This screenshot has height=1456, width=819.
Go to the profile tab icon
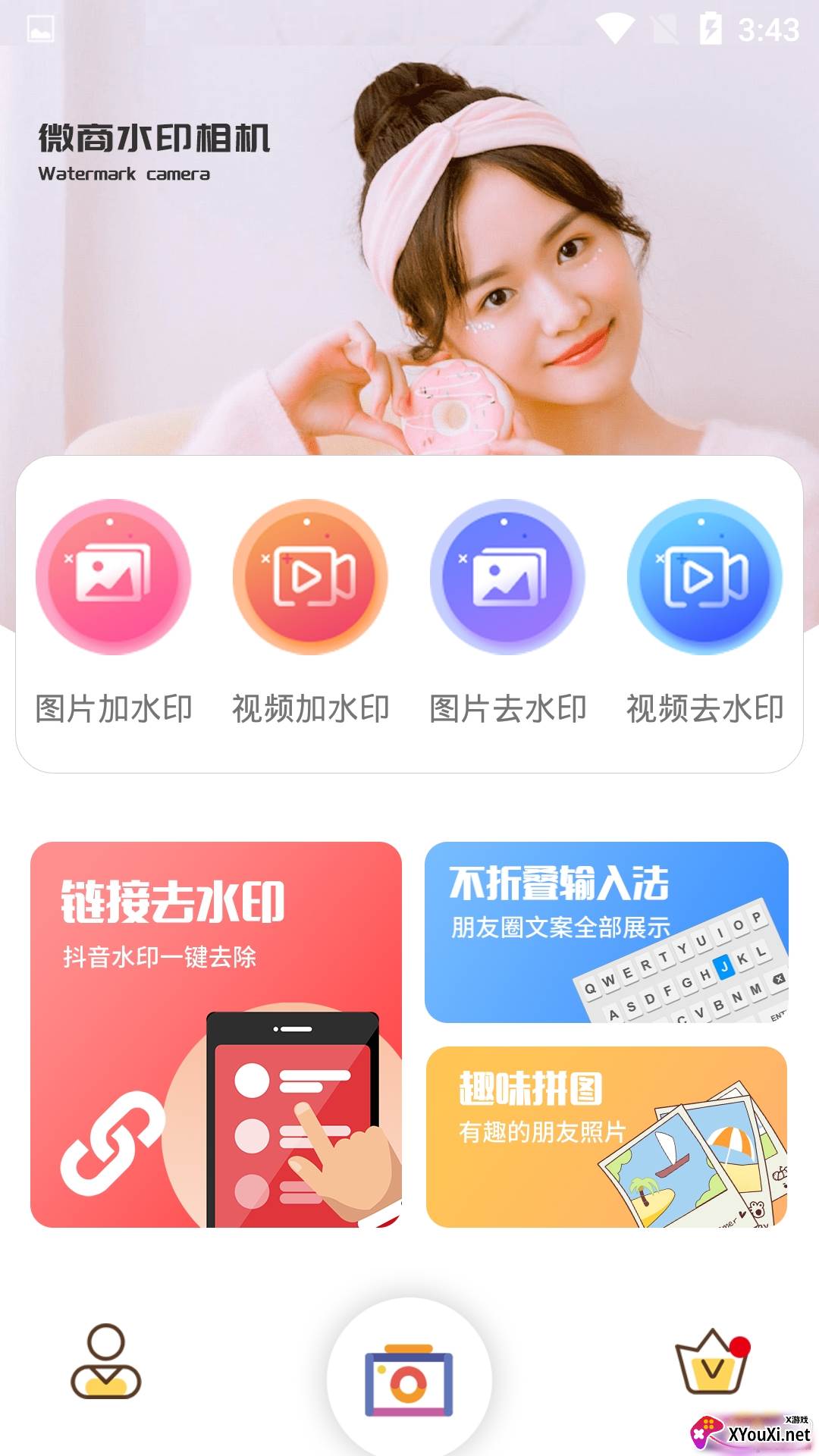[106, 1361]
